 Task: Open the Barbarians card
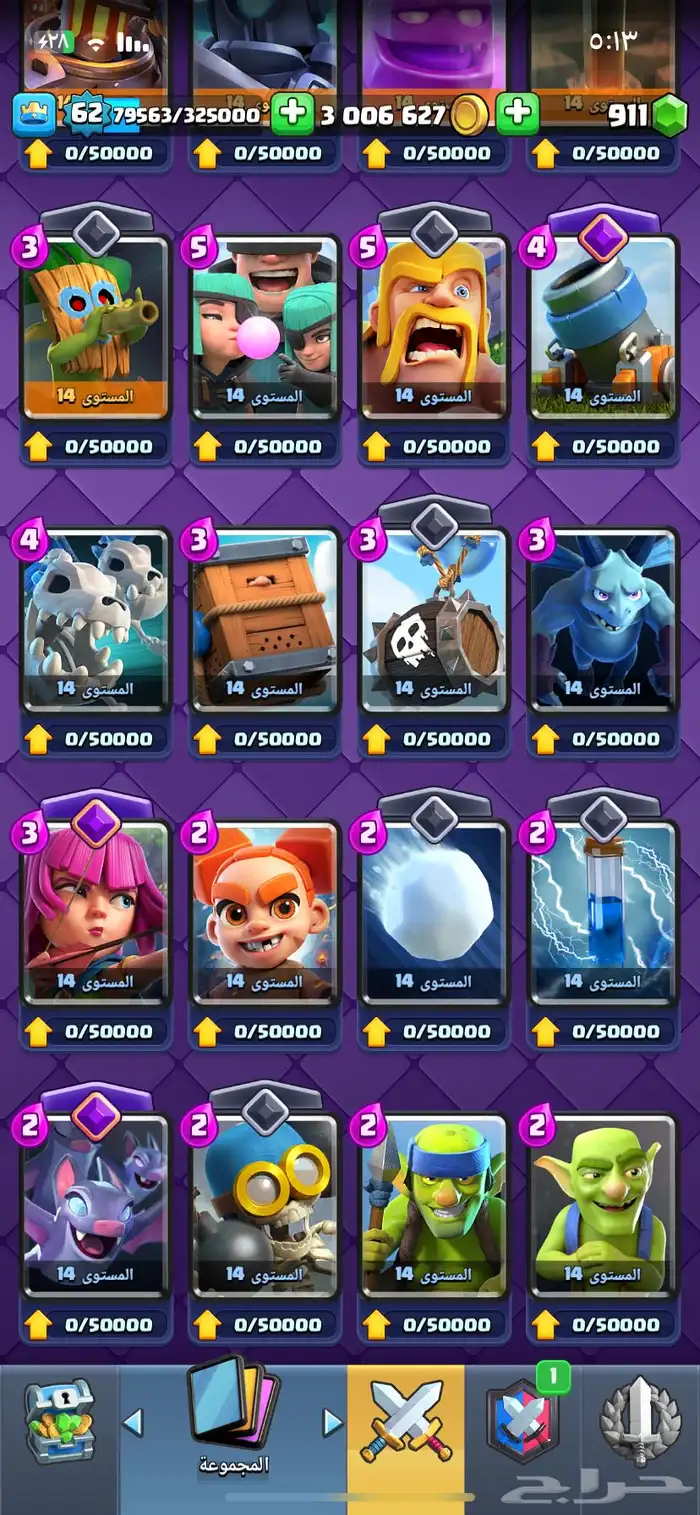(434, 326)
